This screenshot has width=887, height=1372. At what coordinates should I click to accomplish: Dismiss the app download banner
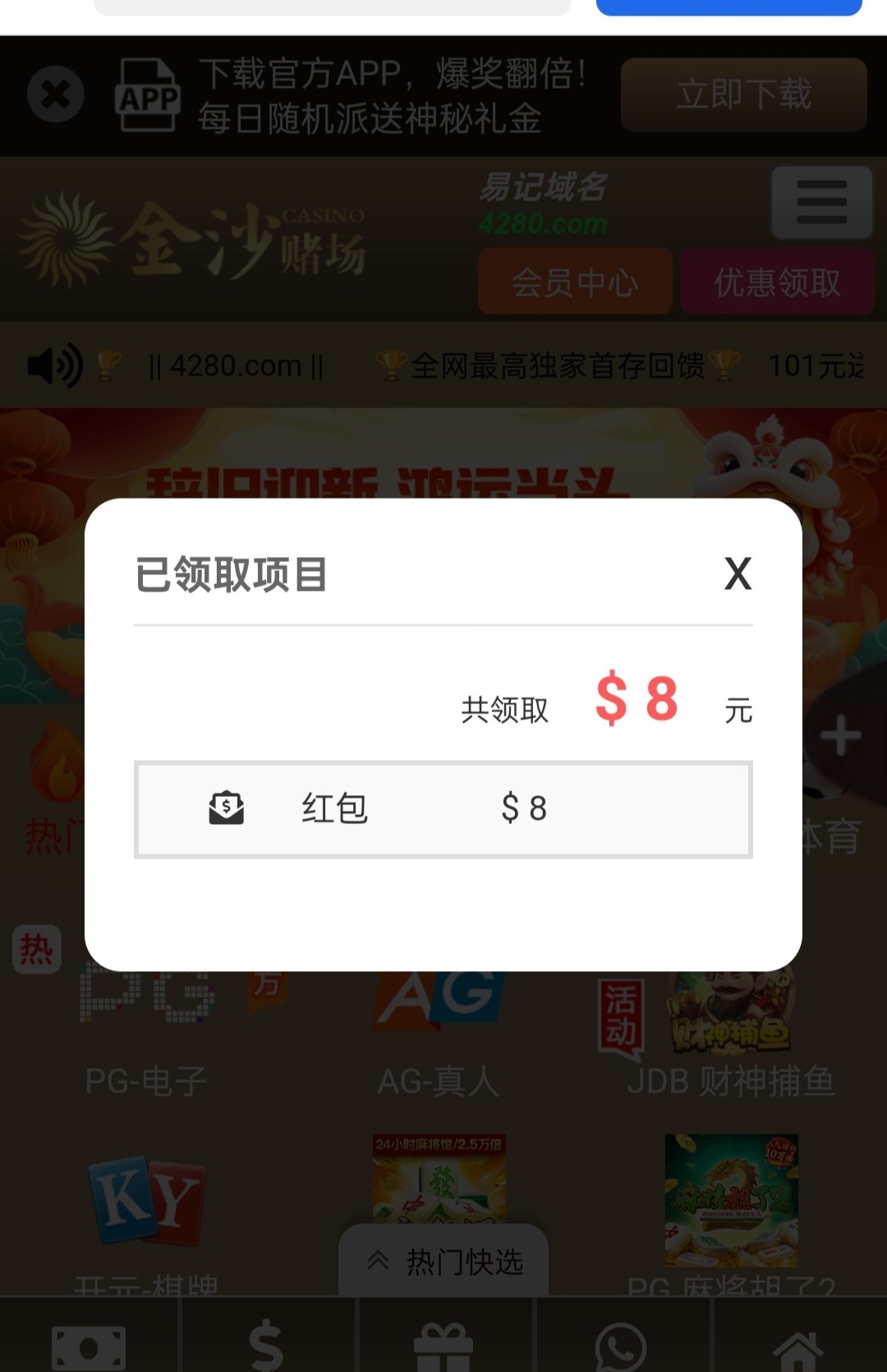55,95
